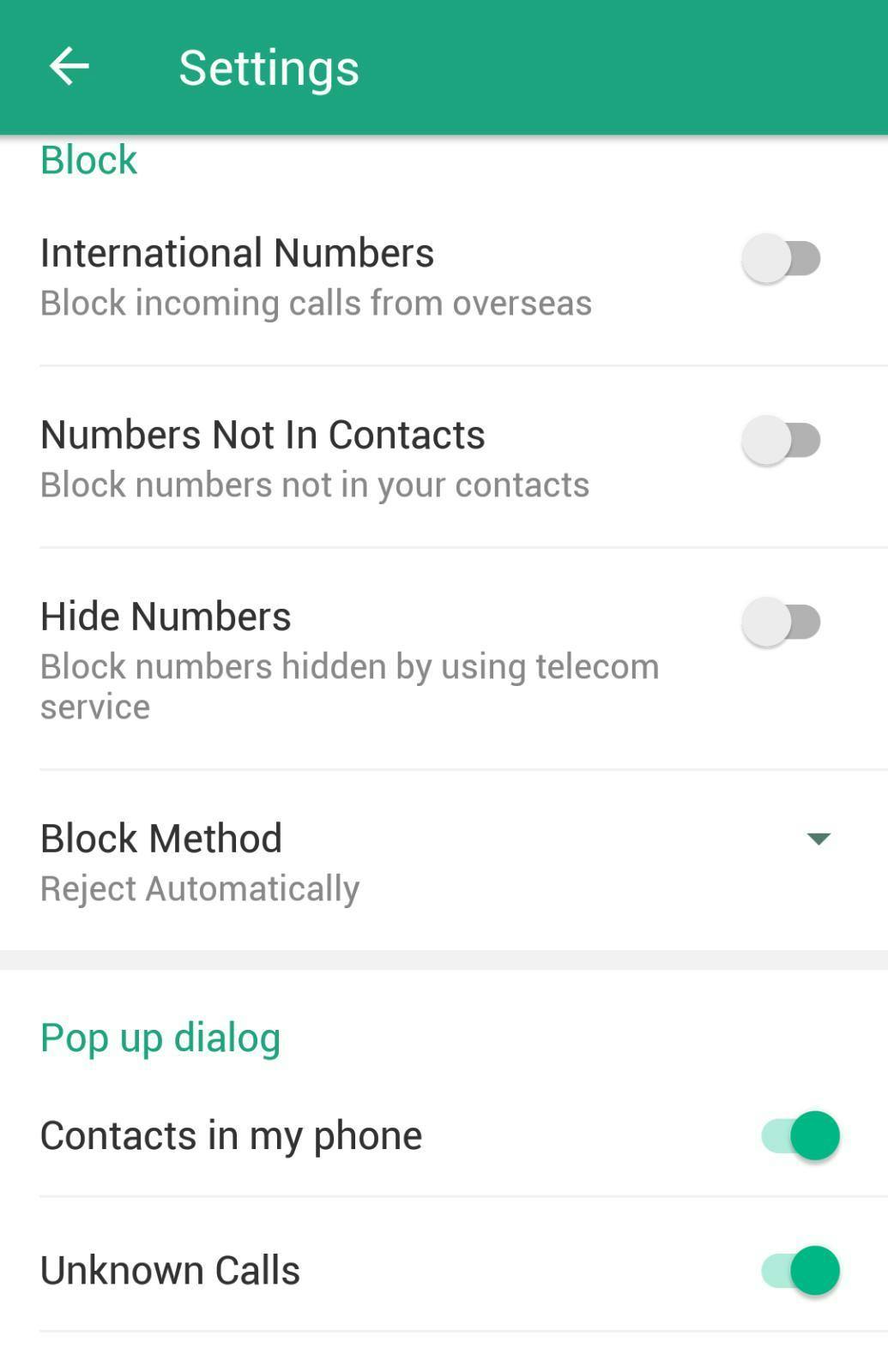Disable Contacts in my phone popup

click(x=800, y=1135)
